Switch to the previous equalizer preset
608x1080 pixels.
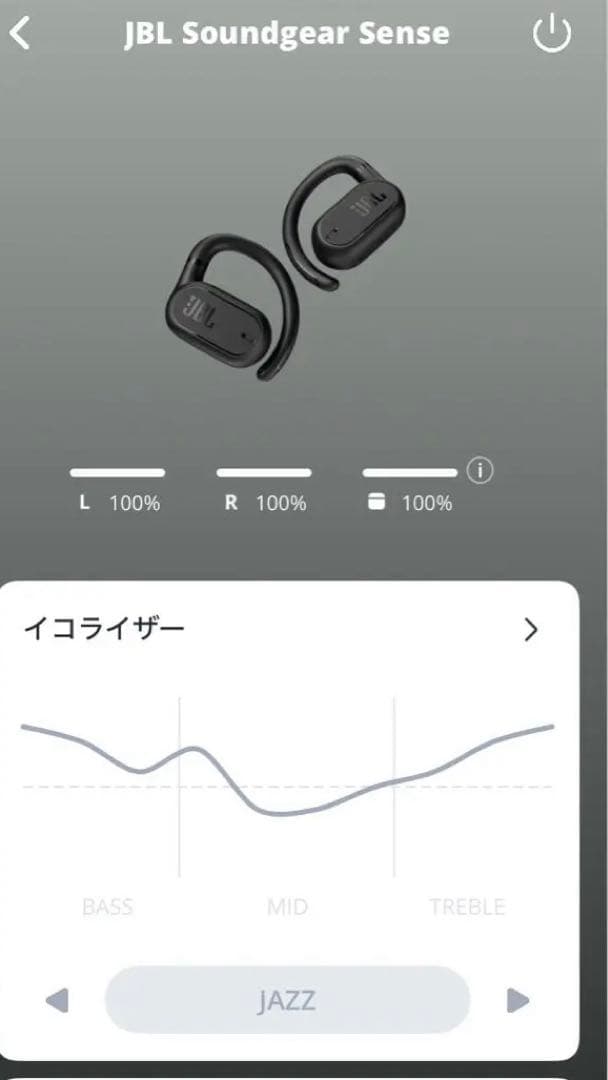[58, 999]
